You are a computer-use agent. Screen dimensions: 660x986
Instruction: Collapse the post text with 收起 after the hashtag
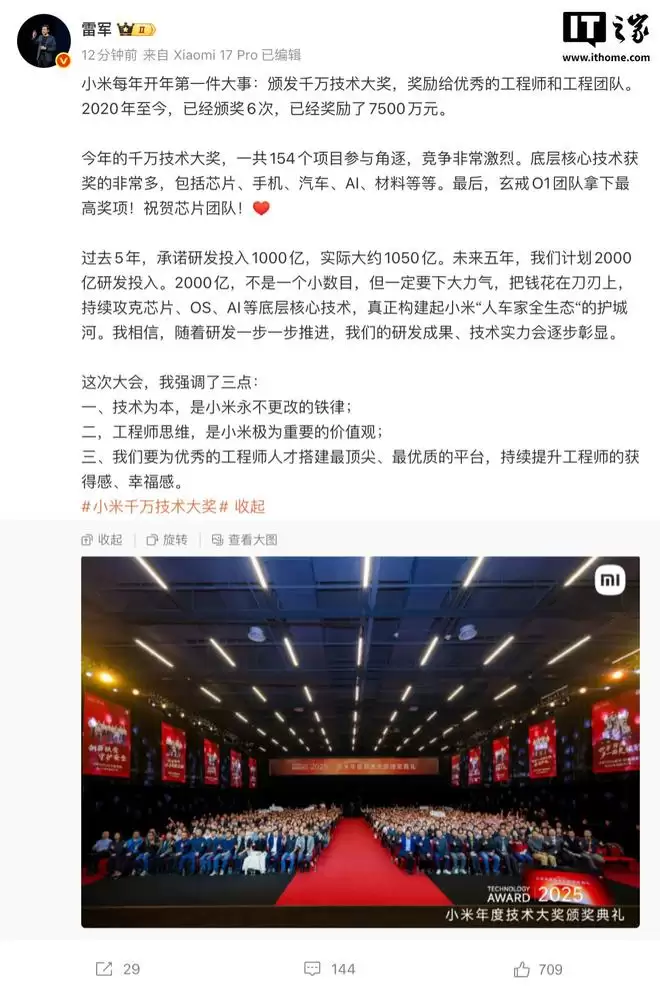tap(250, 506)
